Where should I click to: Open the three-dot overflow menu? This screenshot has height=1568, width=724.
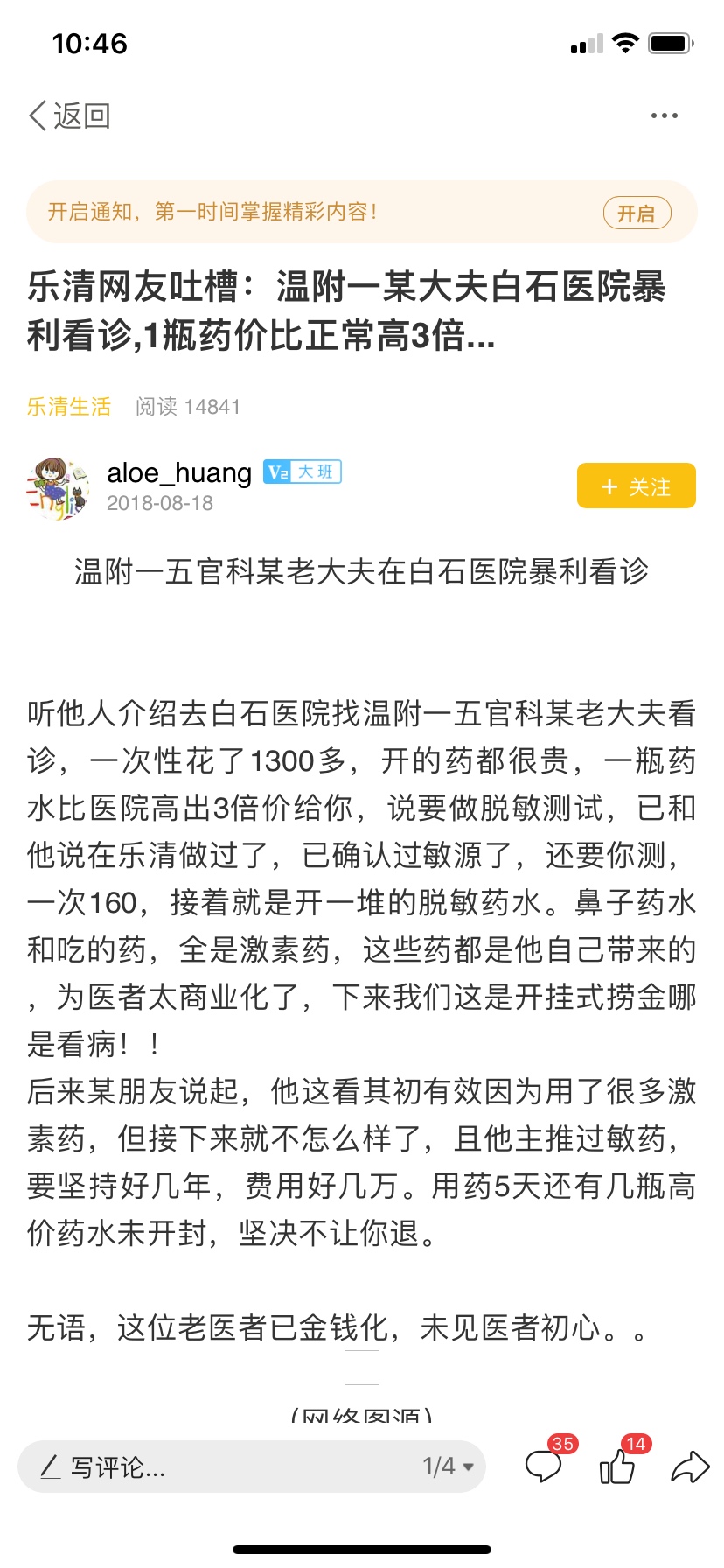pyautogui.click(x=664, y=115)
